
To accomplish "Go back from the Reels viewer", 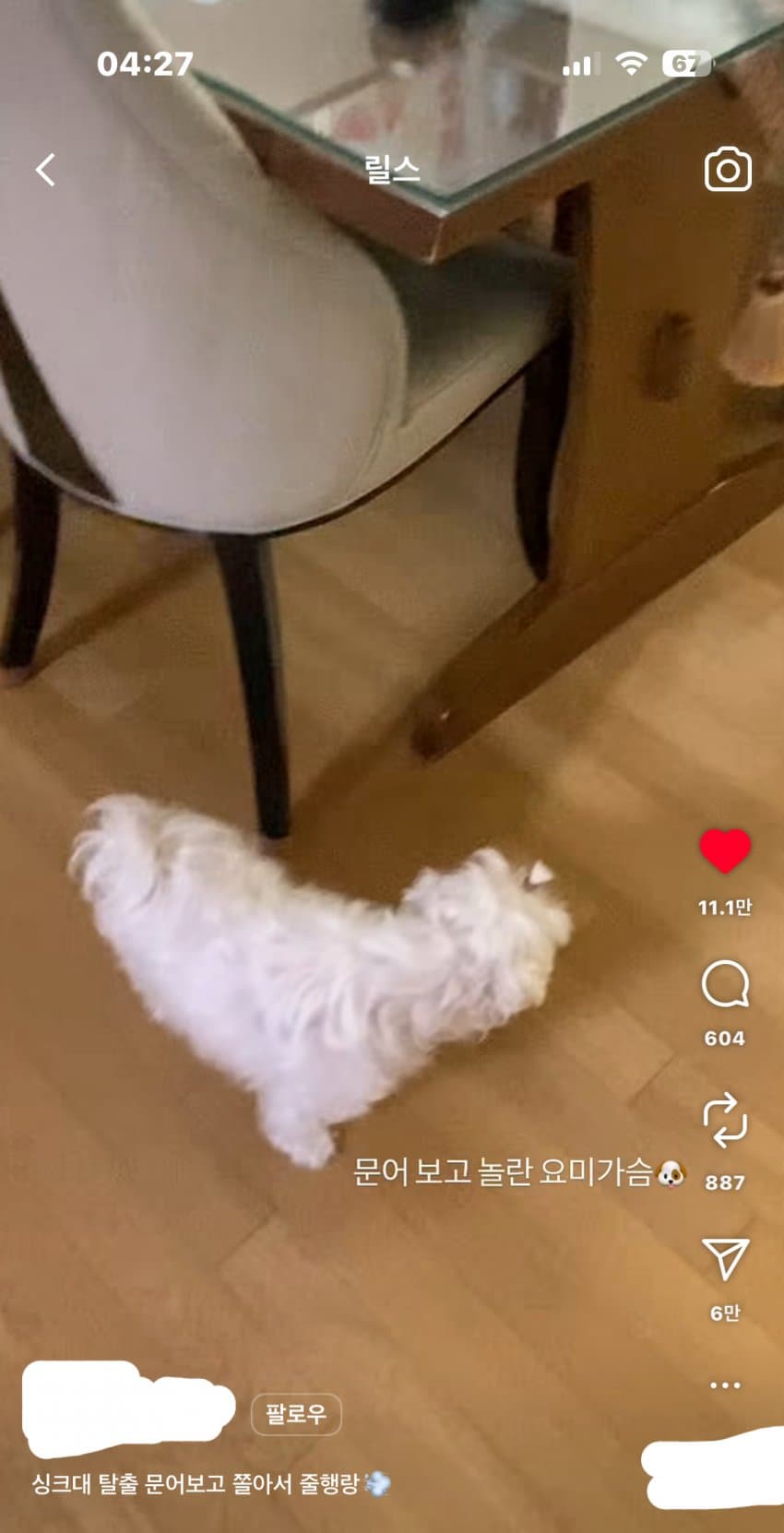I will pyautogui.click(x=45, y=170).
